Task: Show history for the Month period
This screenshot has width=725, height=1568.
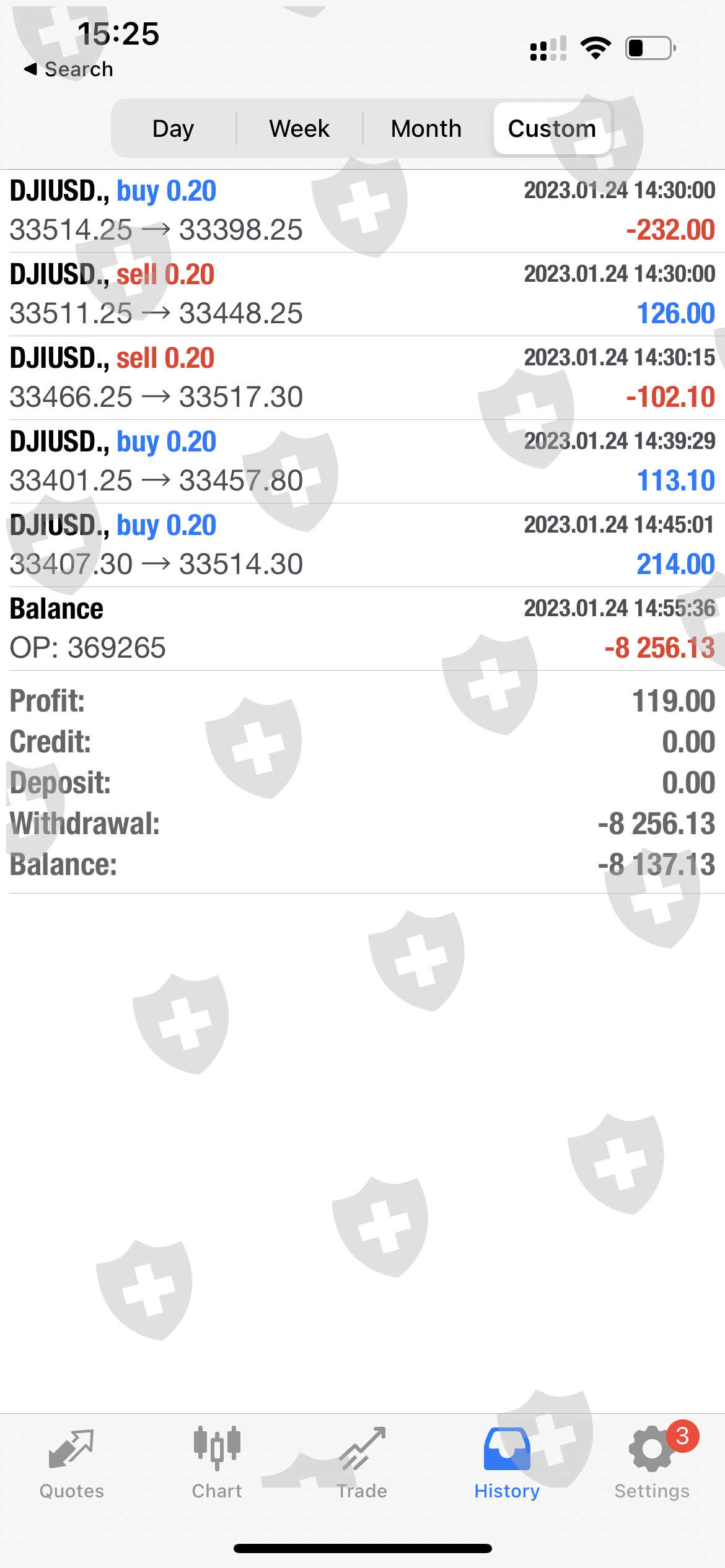Action: (x=426, y=129)
